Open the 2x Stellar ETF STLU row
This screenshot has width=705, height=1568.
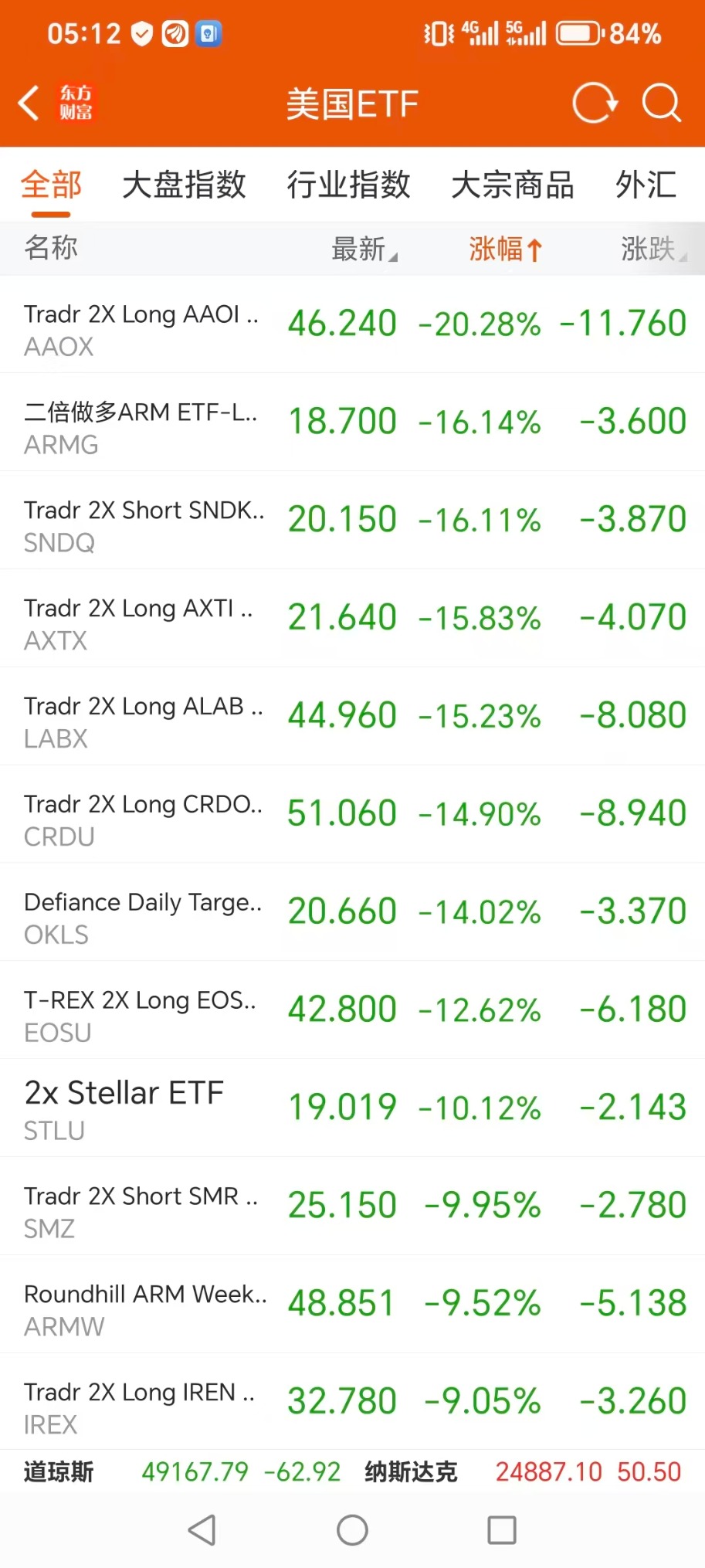click(x=352, y=1108)
